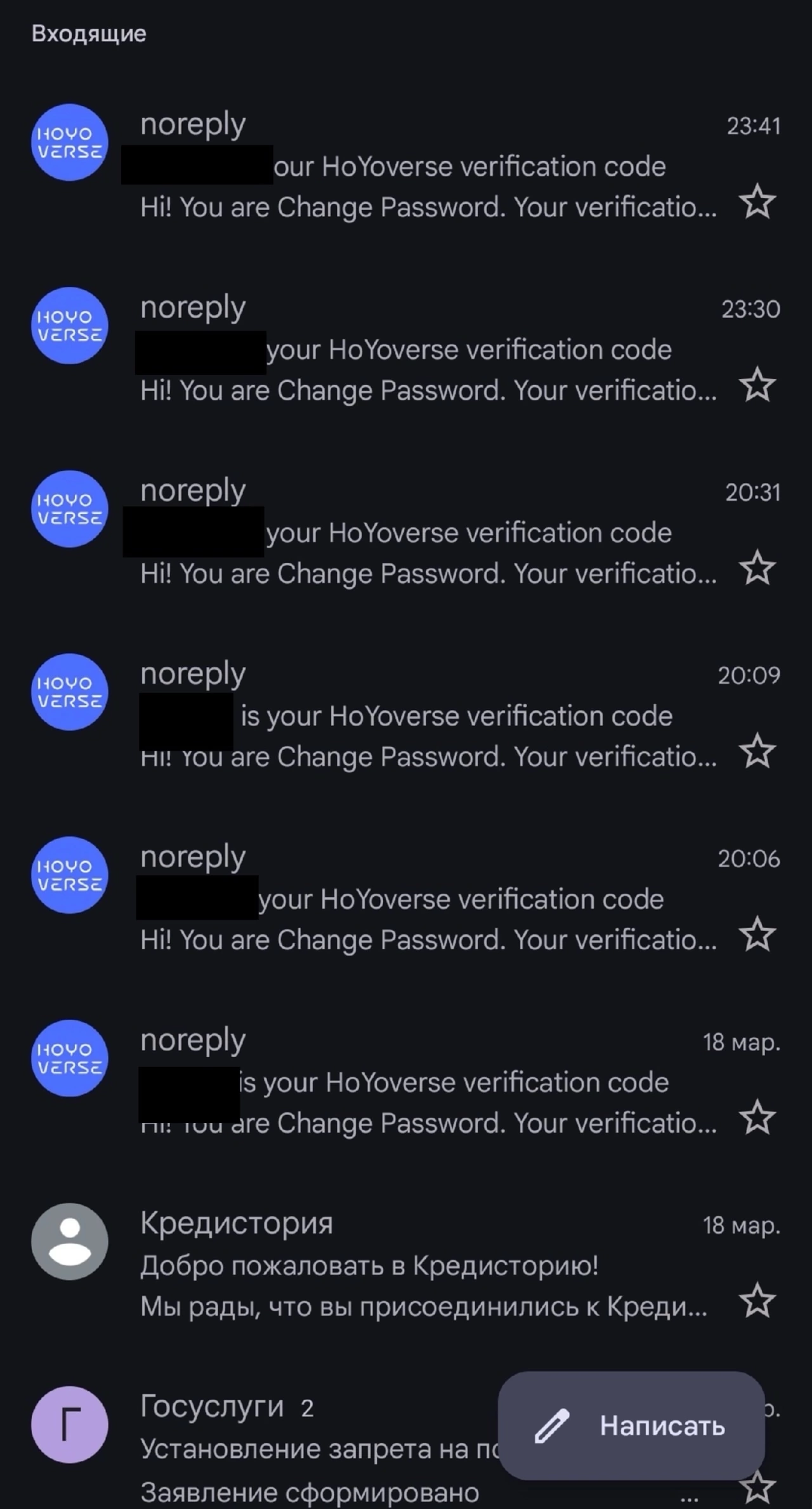Image resolution: width=812 pixels, height=1509 pixels.
Task: Star the Кредистория email
Action: point(757,1301)
